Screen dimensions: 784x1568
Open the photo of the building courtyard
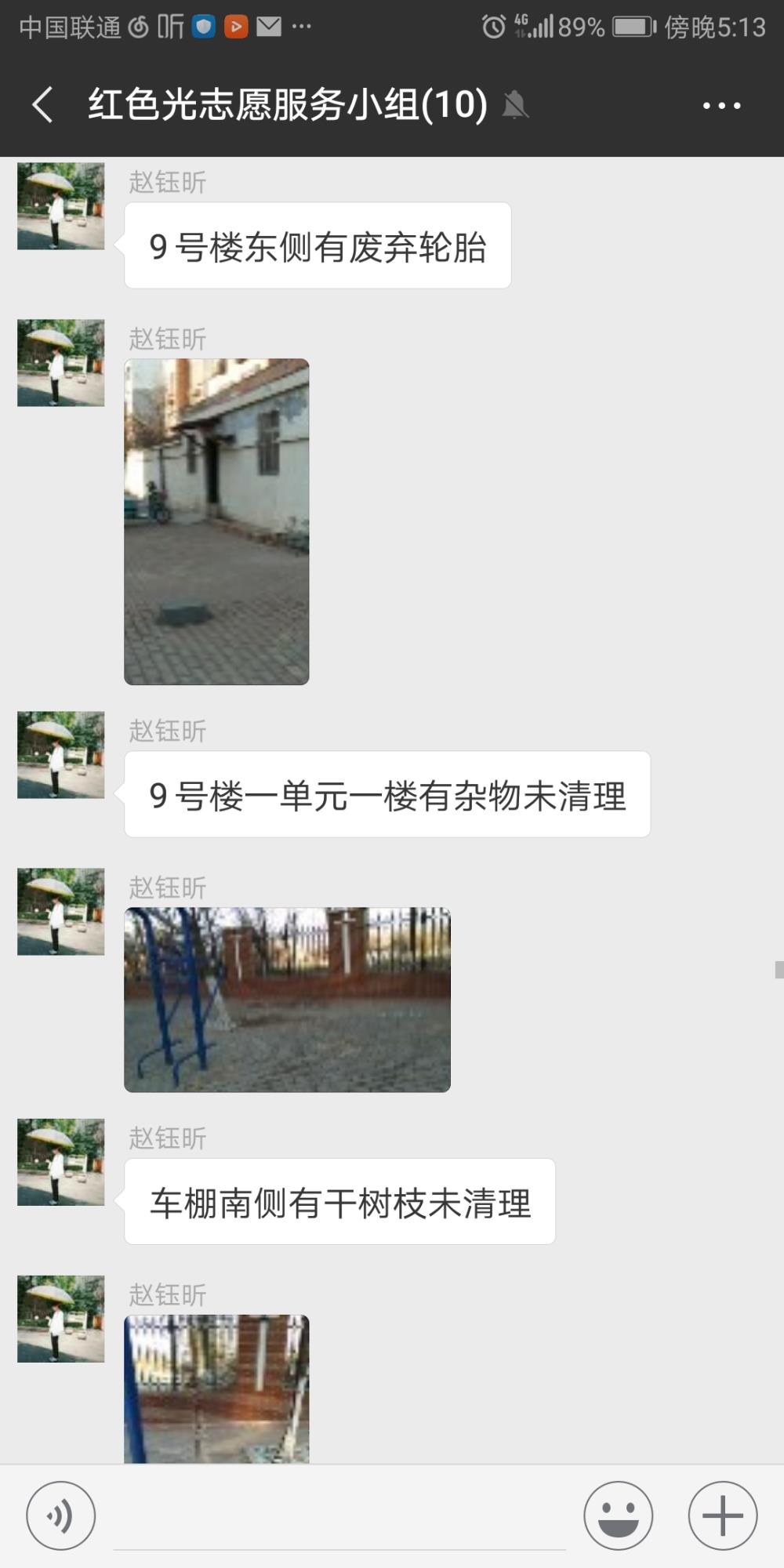point(216,521)
